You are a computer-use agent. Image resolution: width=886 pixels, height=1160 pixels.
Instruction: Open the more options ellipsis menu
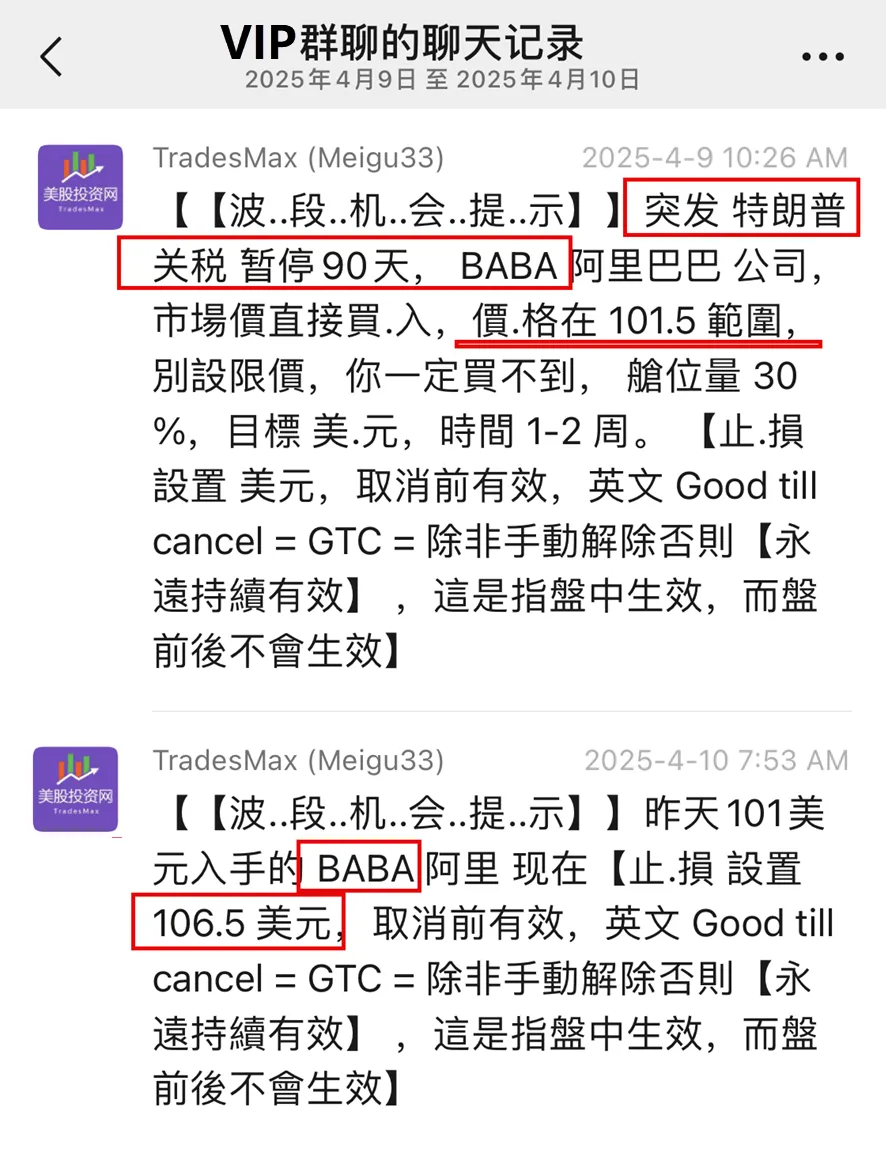[x=822, y=57]
